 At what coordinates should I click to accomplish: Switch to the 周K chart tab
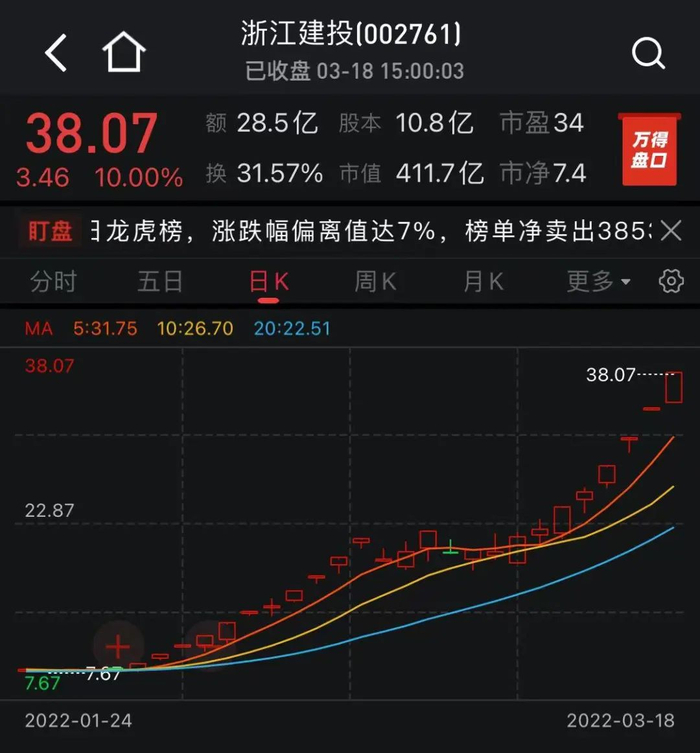(x=375, y=282)
